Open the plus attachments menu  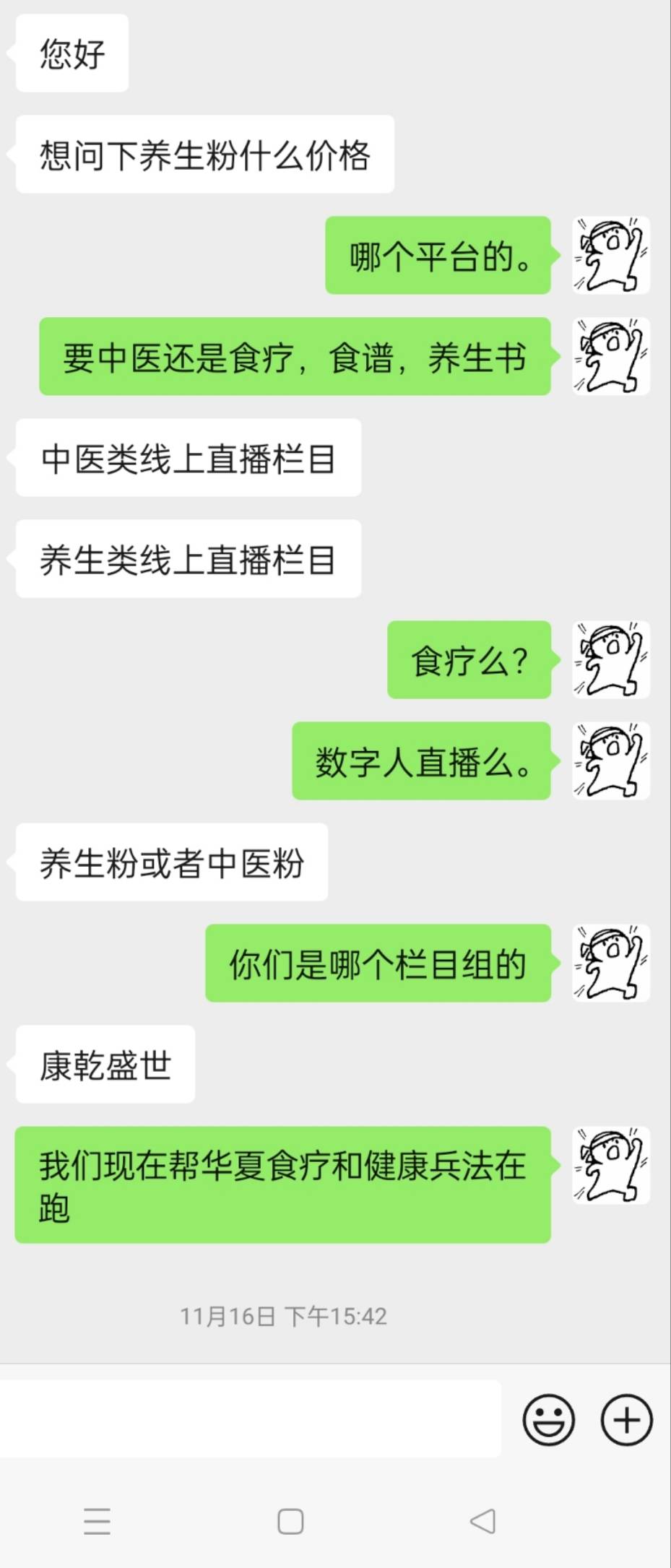626,1419
